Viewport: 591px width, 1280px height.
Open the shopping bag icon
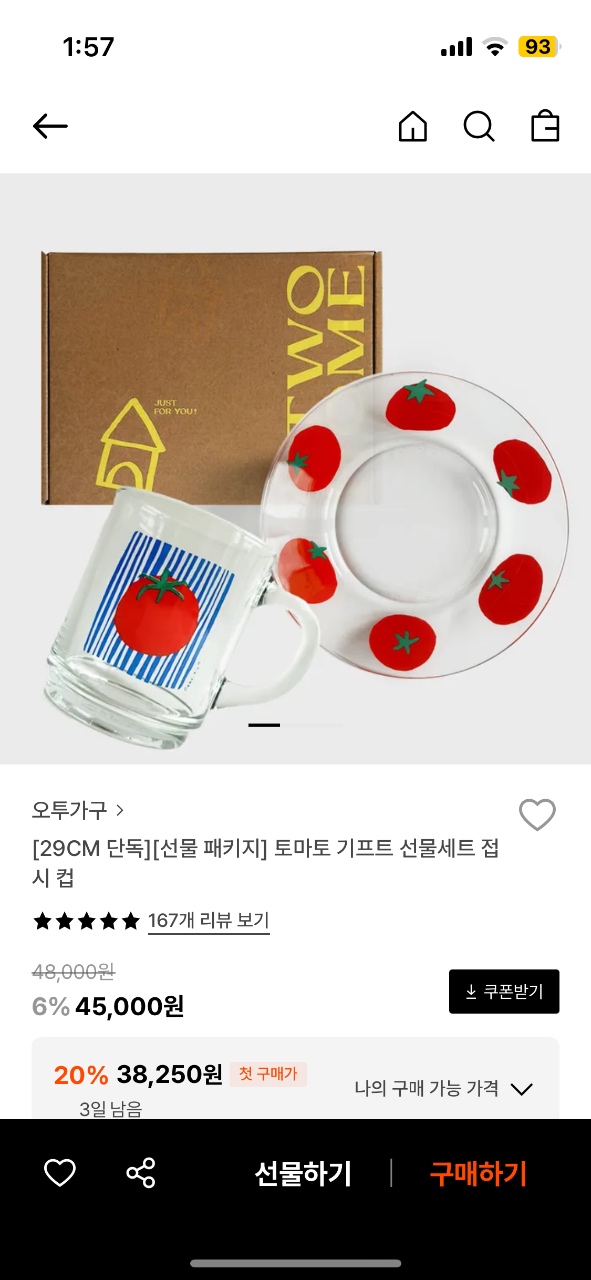point(545,126)
